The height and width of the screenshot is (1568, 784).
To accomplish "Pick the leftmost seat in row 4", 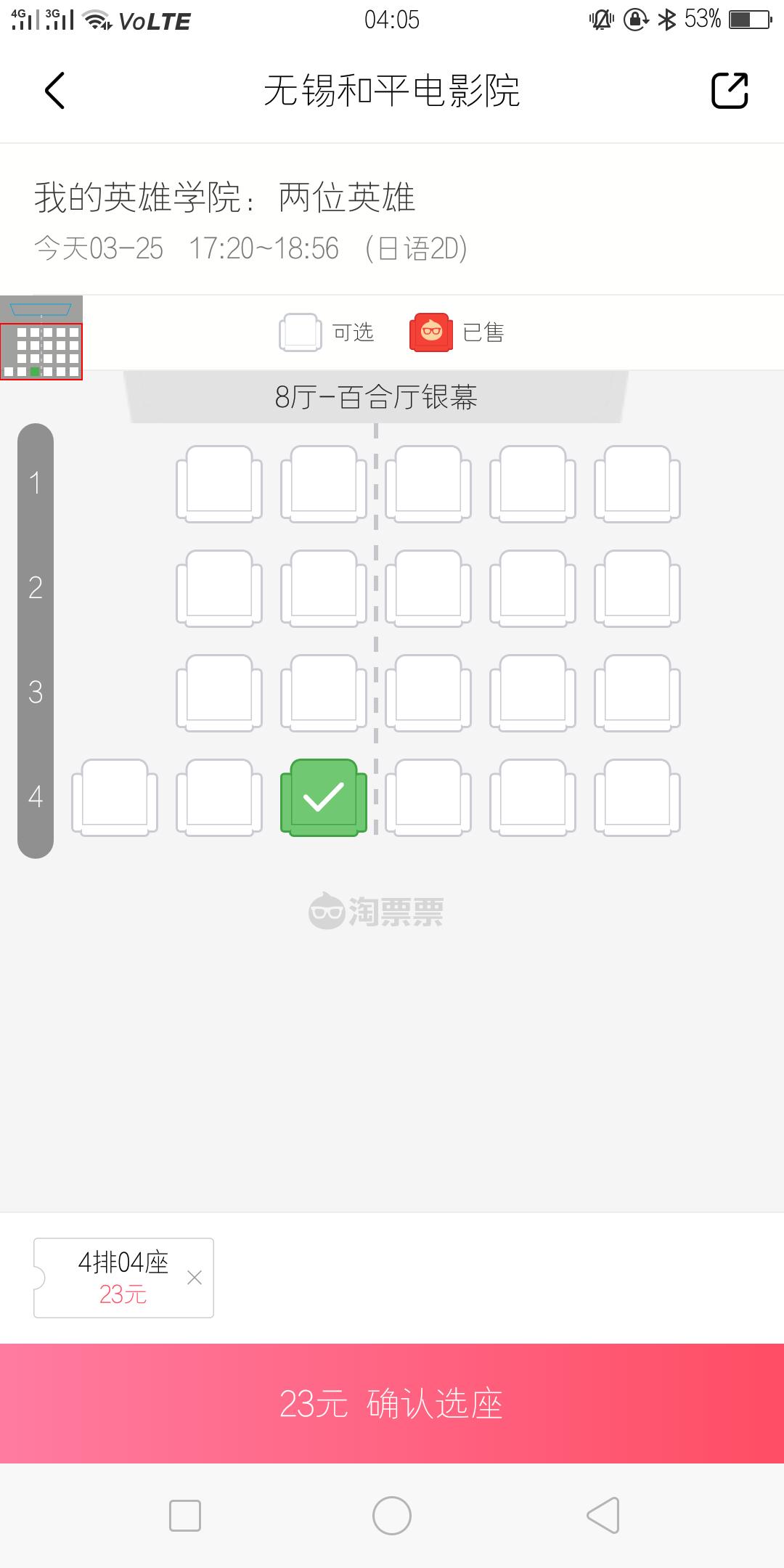I will click(x=115, y=797).
